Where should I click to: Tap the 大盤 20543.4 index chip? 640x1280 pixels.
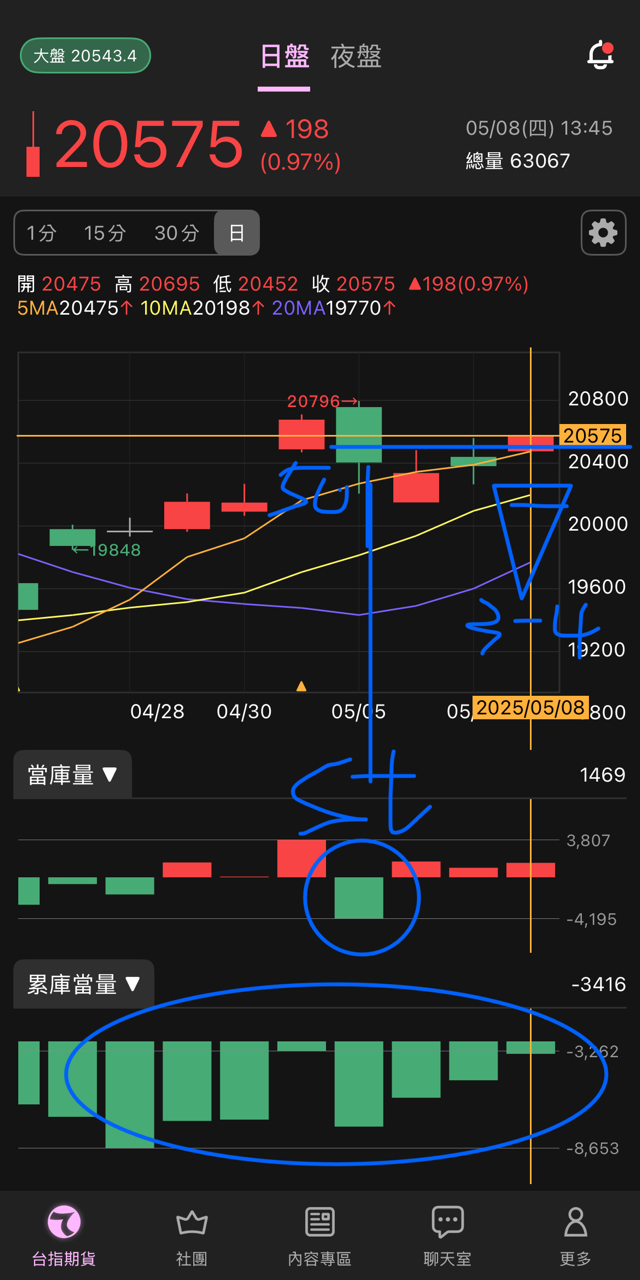(85, 55)
